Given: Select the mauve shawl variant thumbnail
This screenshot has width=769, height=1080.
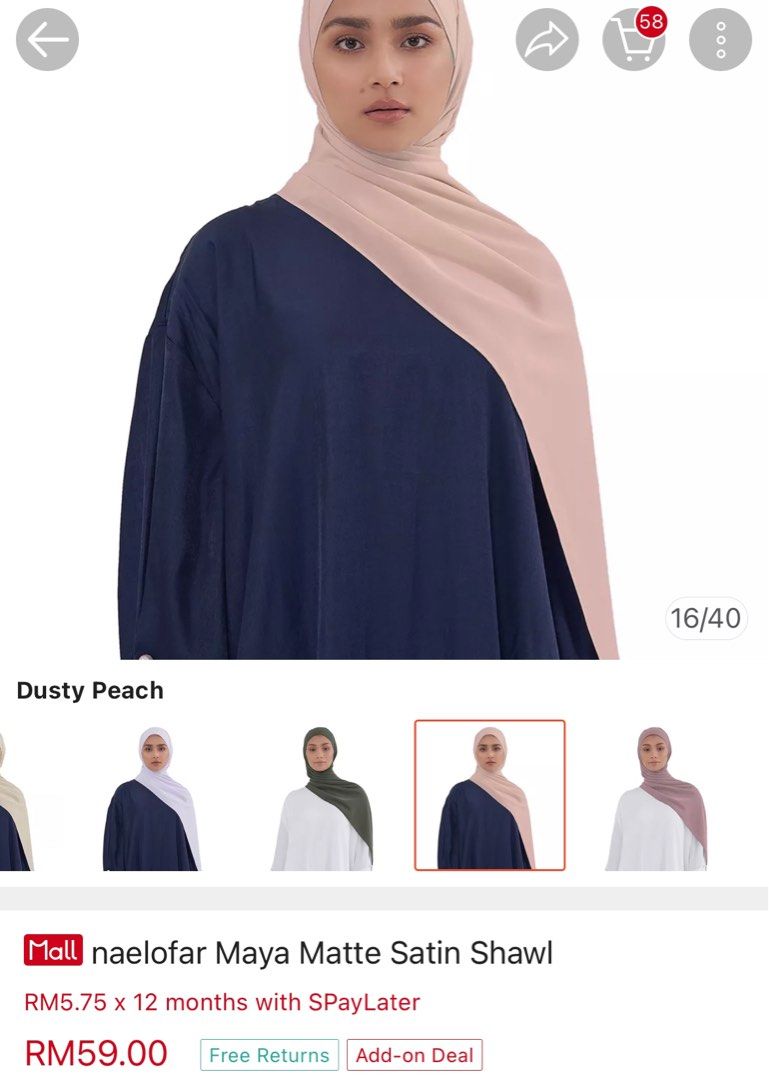Looking at the screenshot, I should 657,797.
